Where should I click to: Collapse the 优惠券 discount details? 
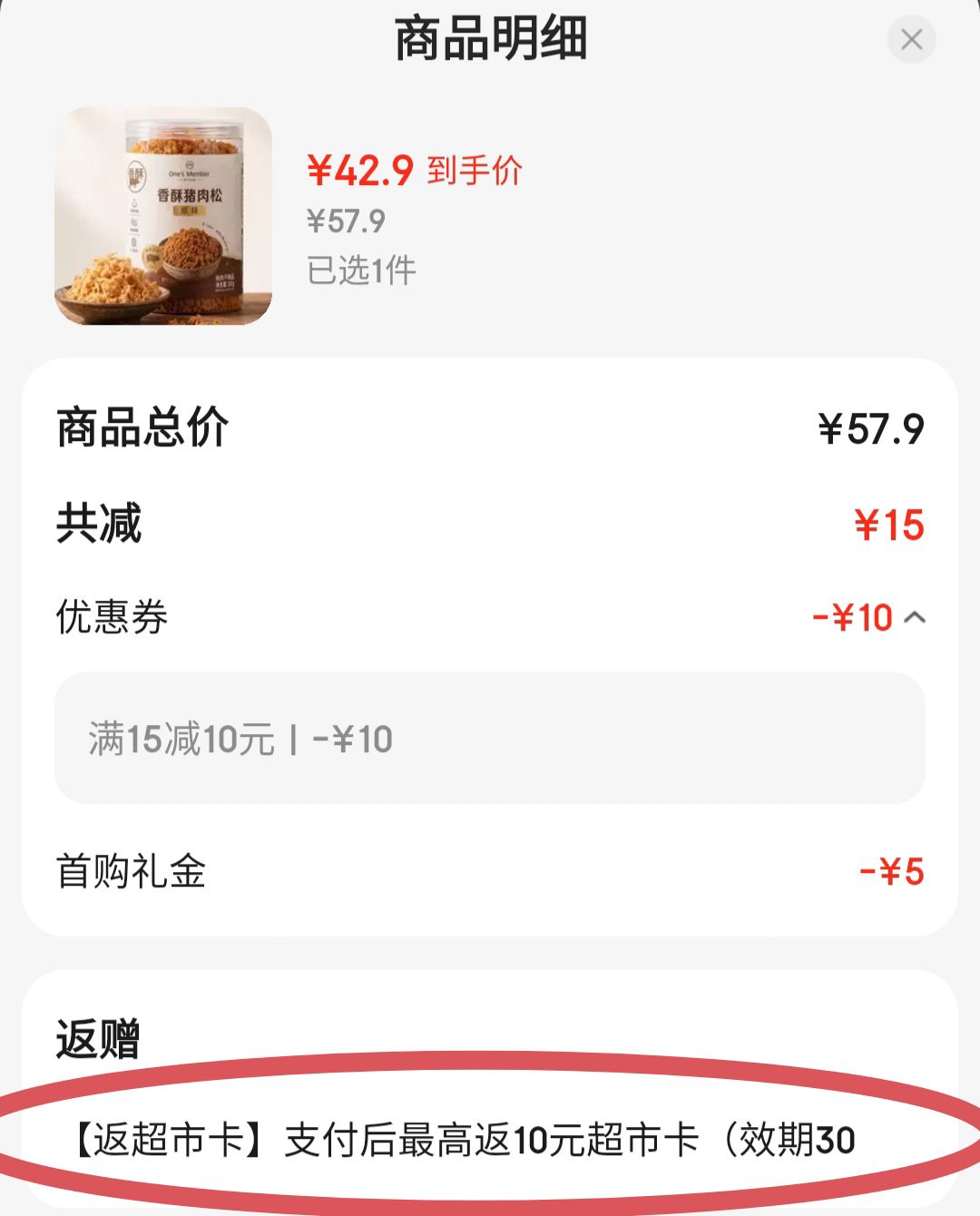pyautogui.click(x=915, y=618)
